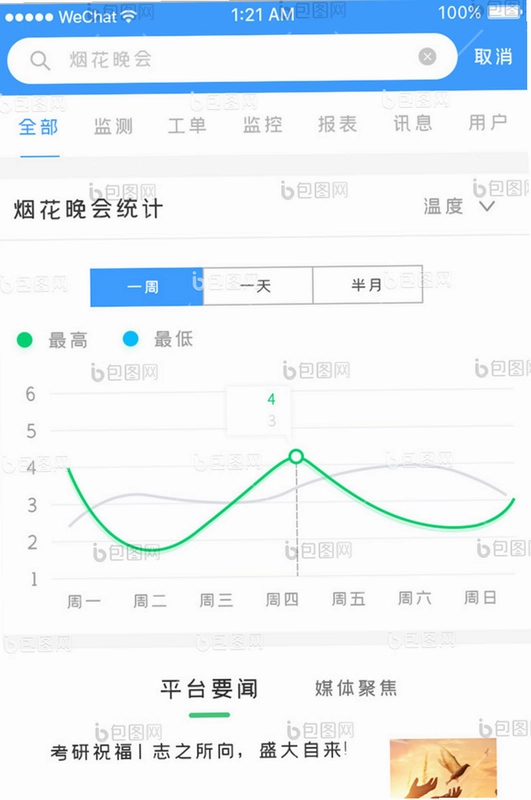This screenshot has height=800, width=531.
Task: Open the article 考研祝福 志之所向
Action: [x=199, y=751]
